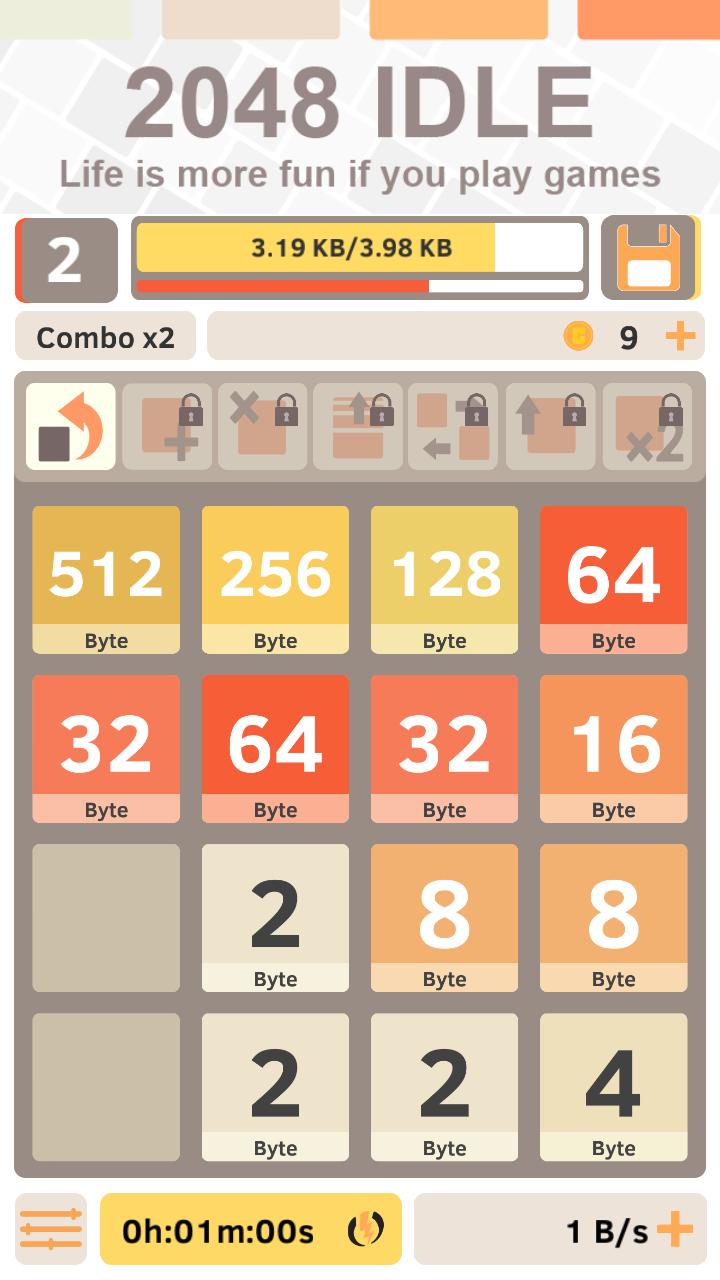Click the plus to buy more coins
Screen dimensions: 720x1280
pos(683,337)
